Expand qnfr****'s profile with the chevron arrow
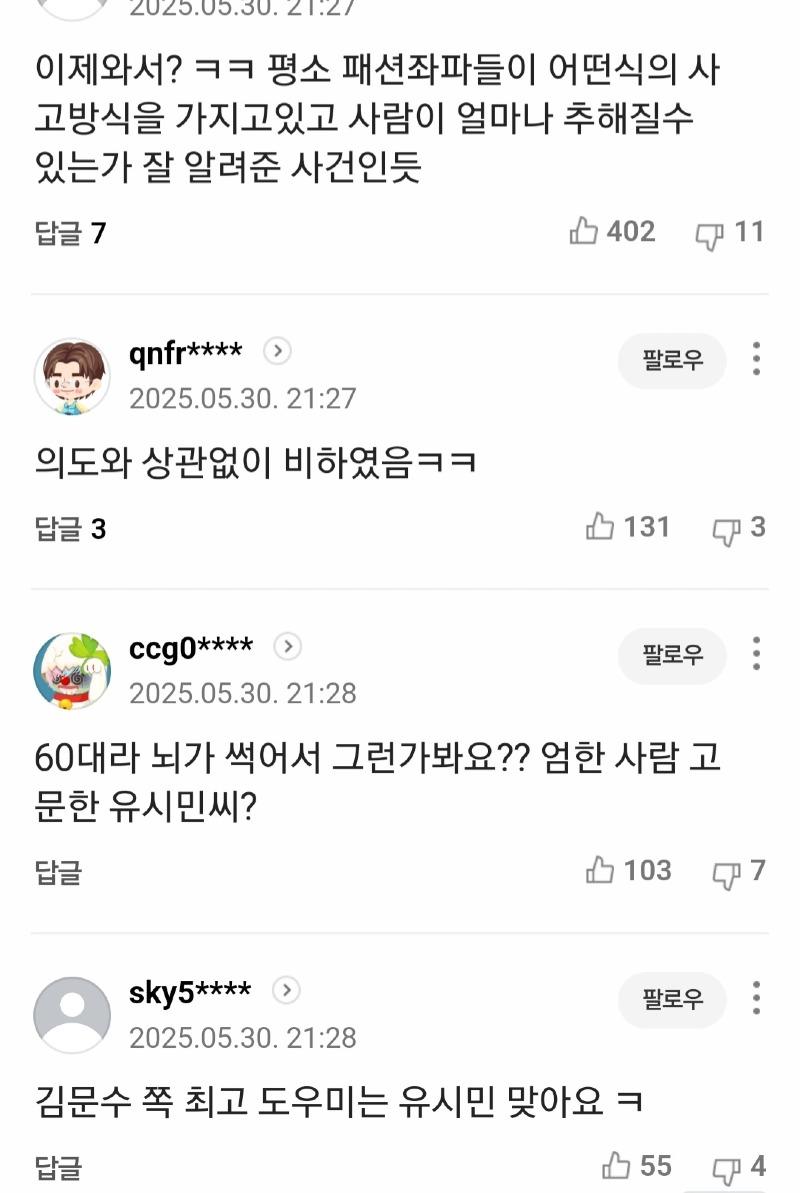This screenshot has height=1193, width=800. (x=278, y=352)
